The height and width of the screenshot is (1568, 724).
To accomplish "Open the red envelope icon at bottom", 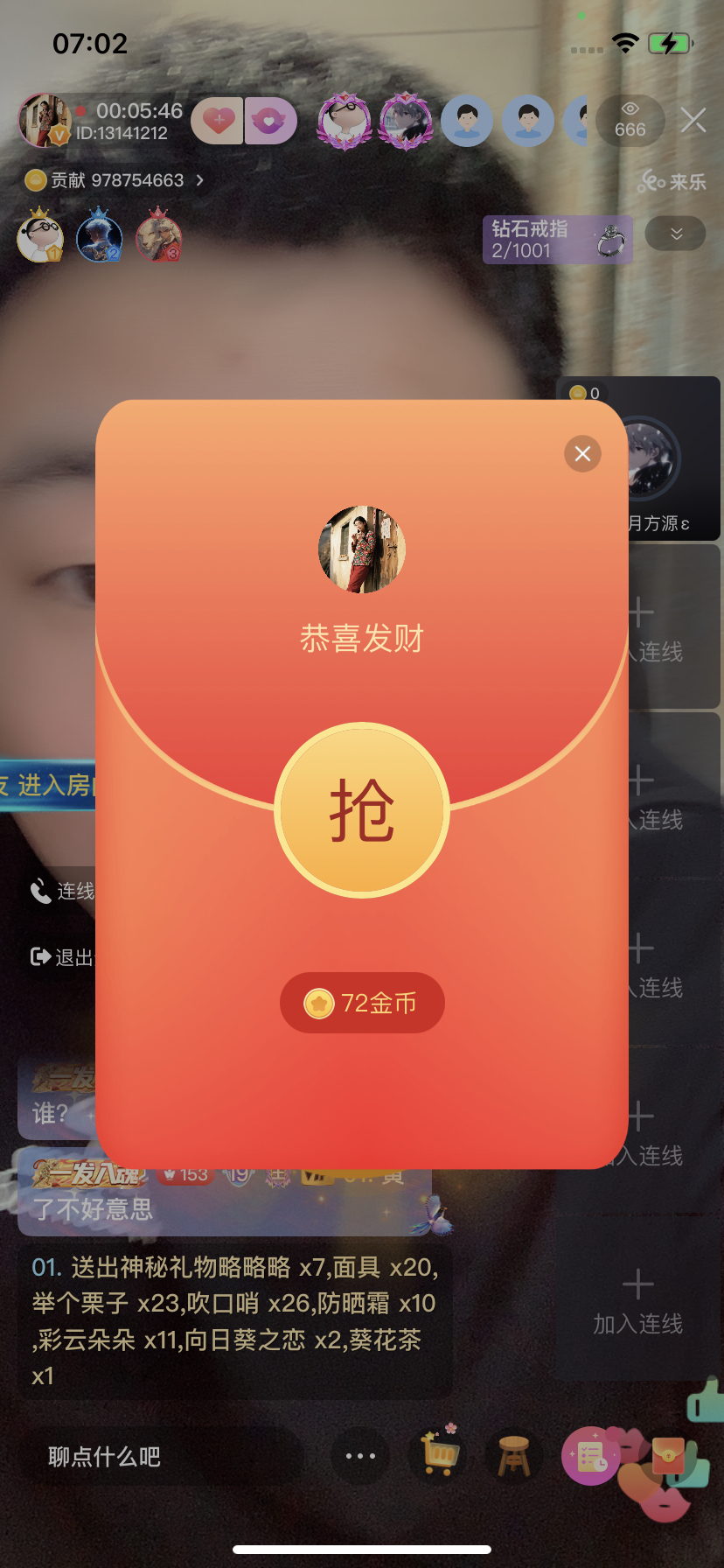I will point(669,1454).
